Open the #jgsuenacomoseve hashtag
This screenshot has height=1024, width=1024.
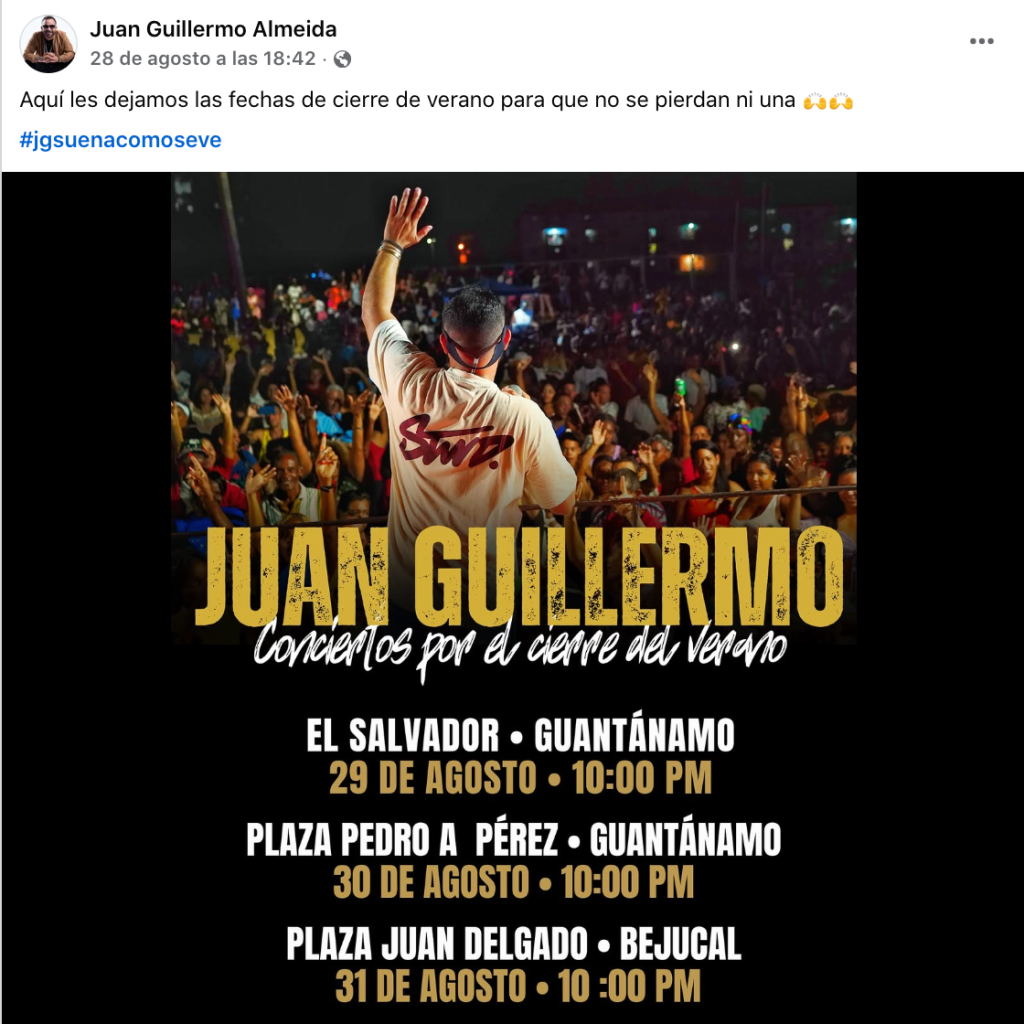coord(121,140)
